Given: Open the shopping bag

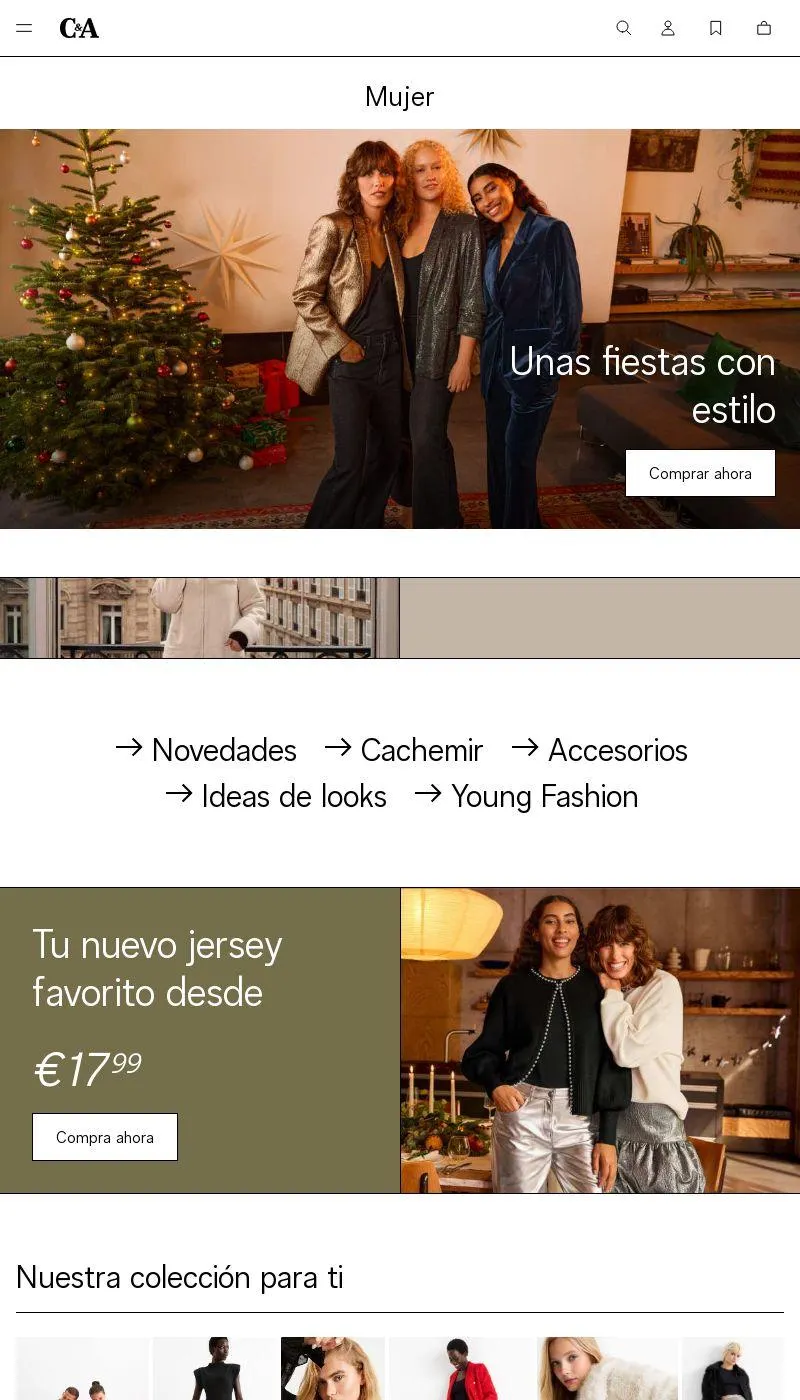Looking at the screenshot, I should tap(764, 28).
